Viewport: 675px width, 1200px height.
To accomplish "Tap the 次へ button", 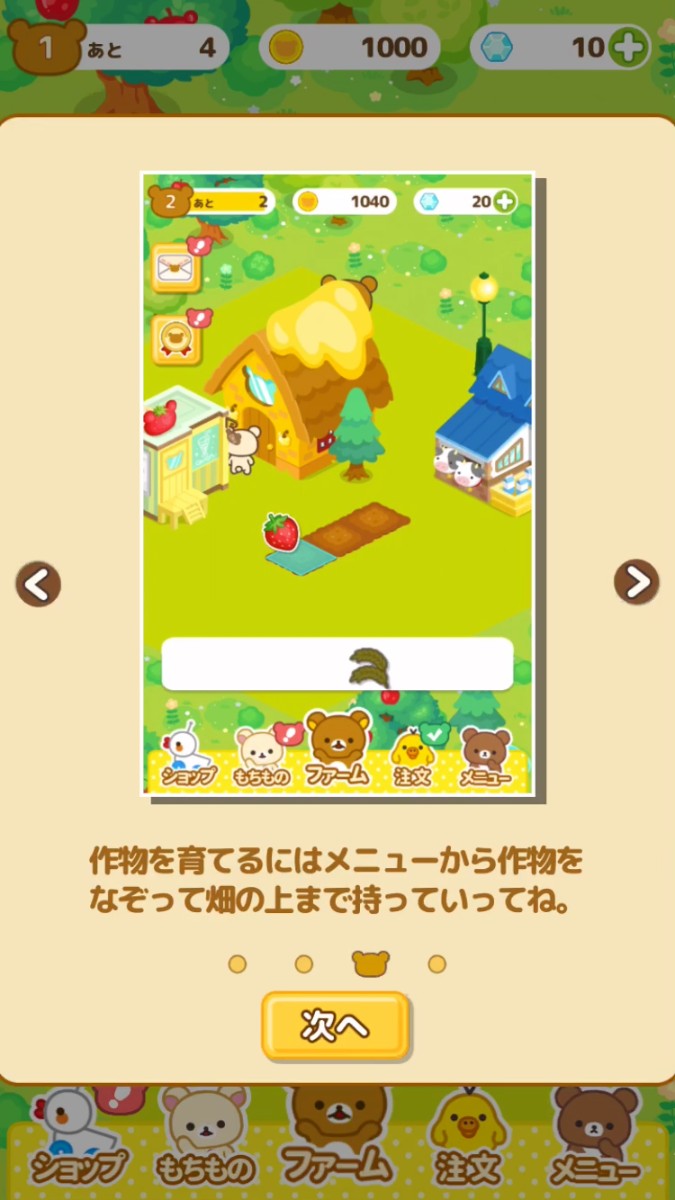I will tap(336, 1026).
